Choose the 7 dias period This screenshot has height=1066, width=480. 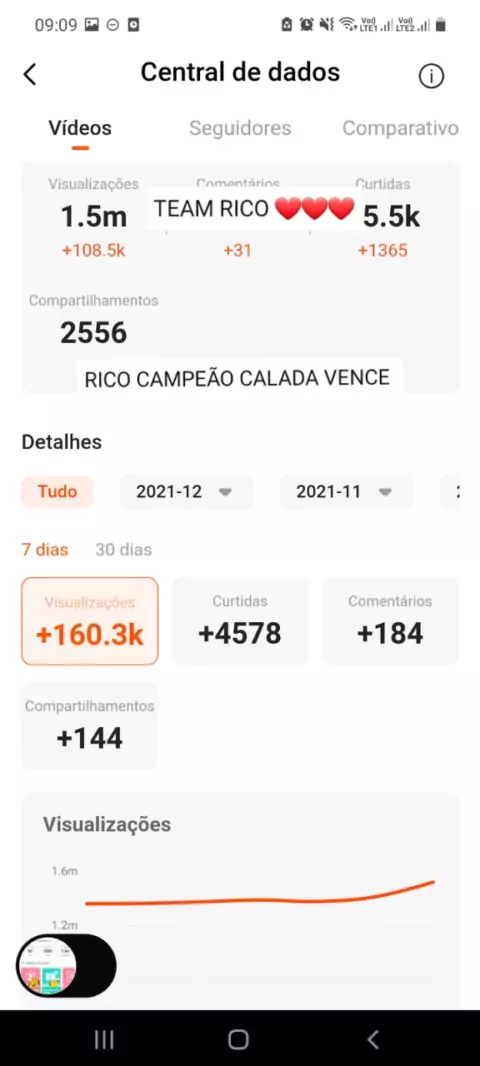(45, 549)
